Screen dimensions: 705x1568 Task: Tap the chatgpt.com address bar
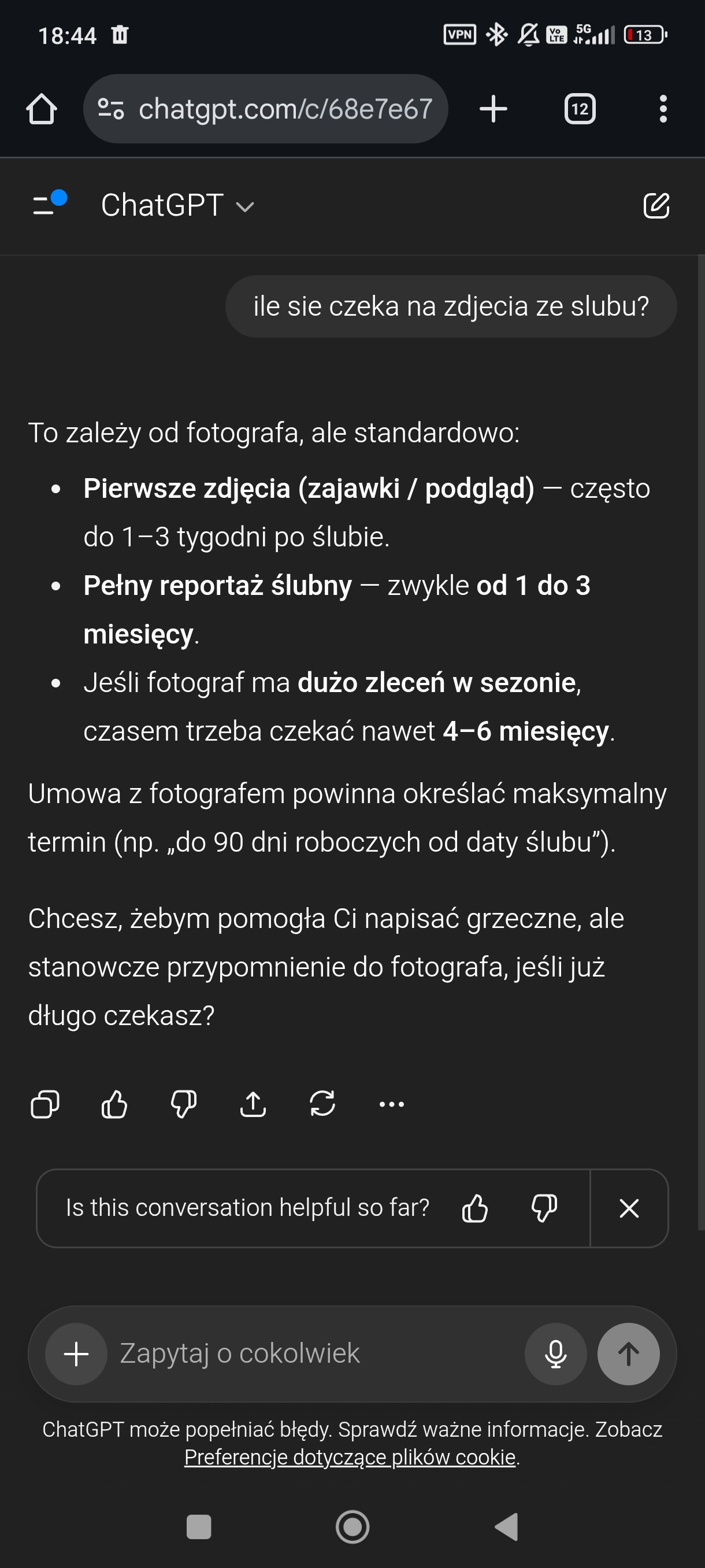tap(266, 109)
